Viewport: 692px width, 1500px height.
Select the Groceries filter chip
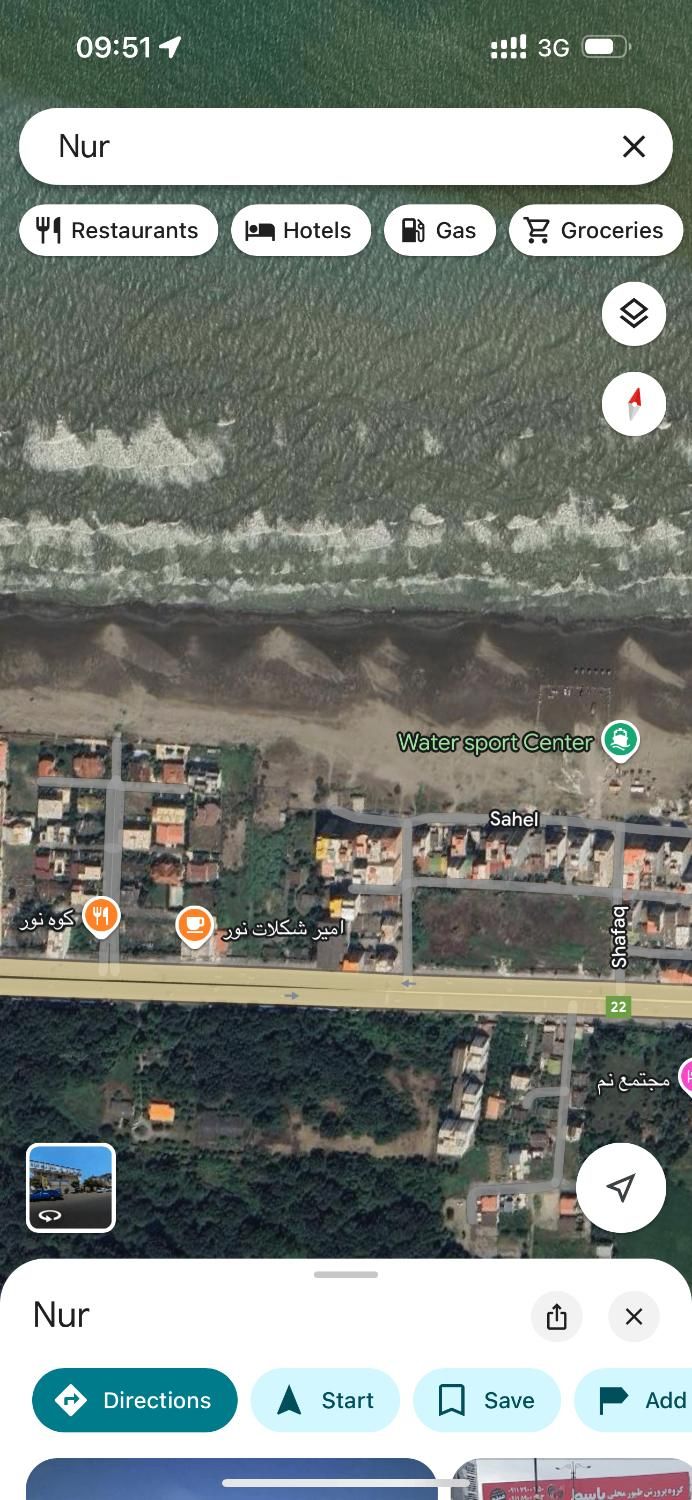[x=595, y=230]
